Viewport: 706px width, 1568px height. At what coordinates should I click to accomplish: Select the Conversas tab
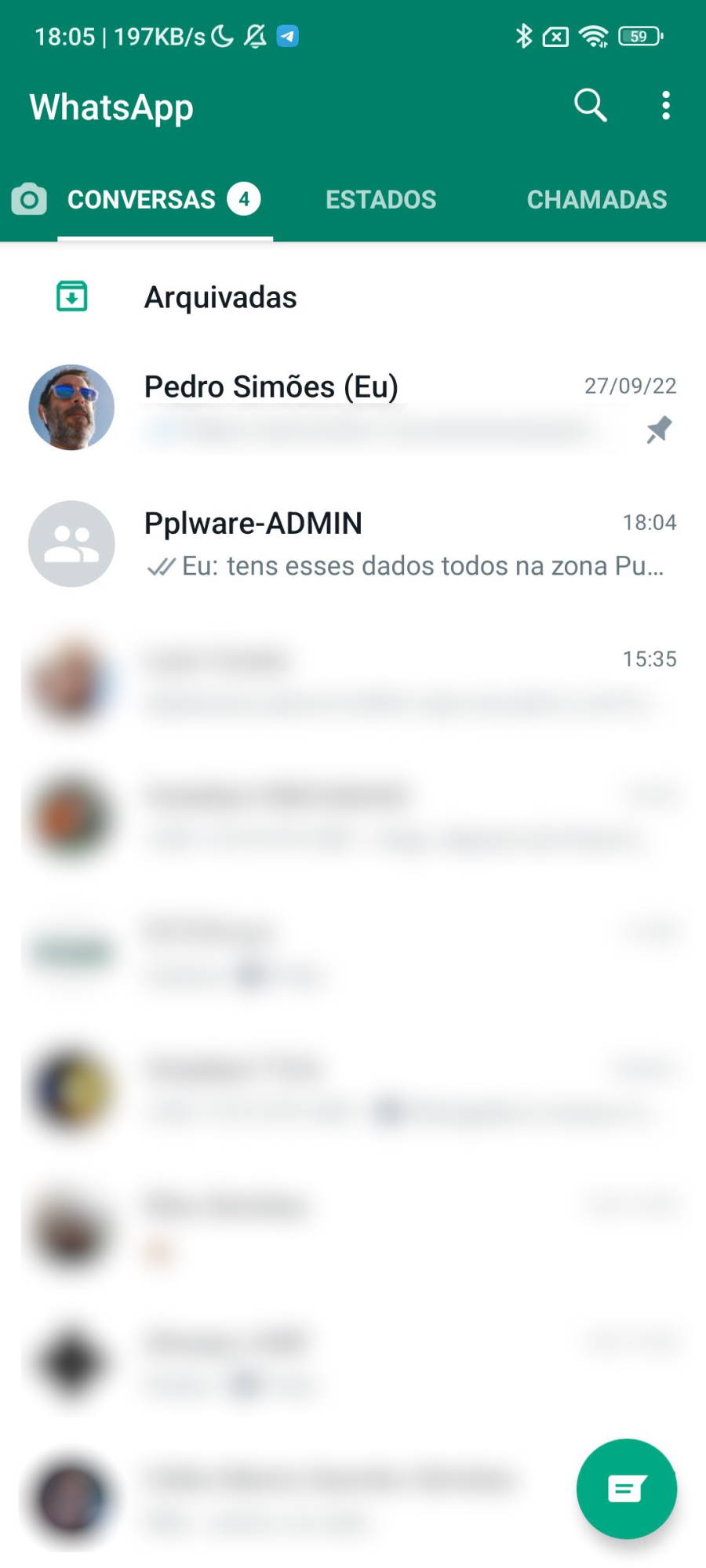click(x=165, y=200)
